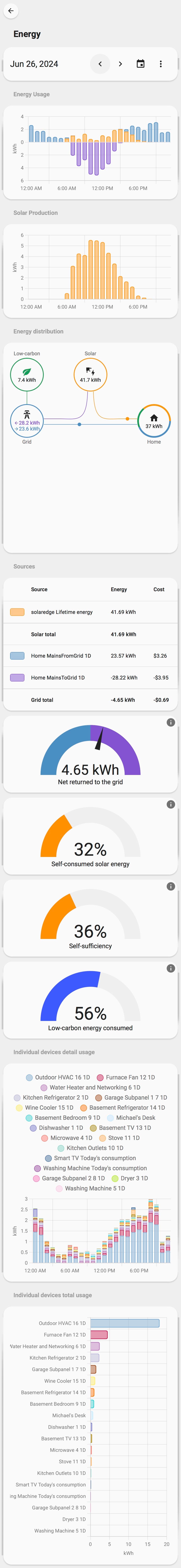The height and width of the screenshot is (1568, 181).
Task: Open the Low-carbon 7.4 kWh circle
Action: [27, 375]
